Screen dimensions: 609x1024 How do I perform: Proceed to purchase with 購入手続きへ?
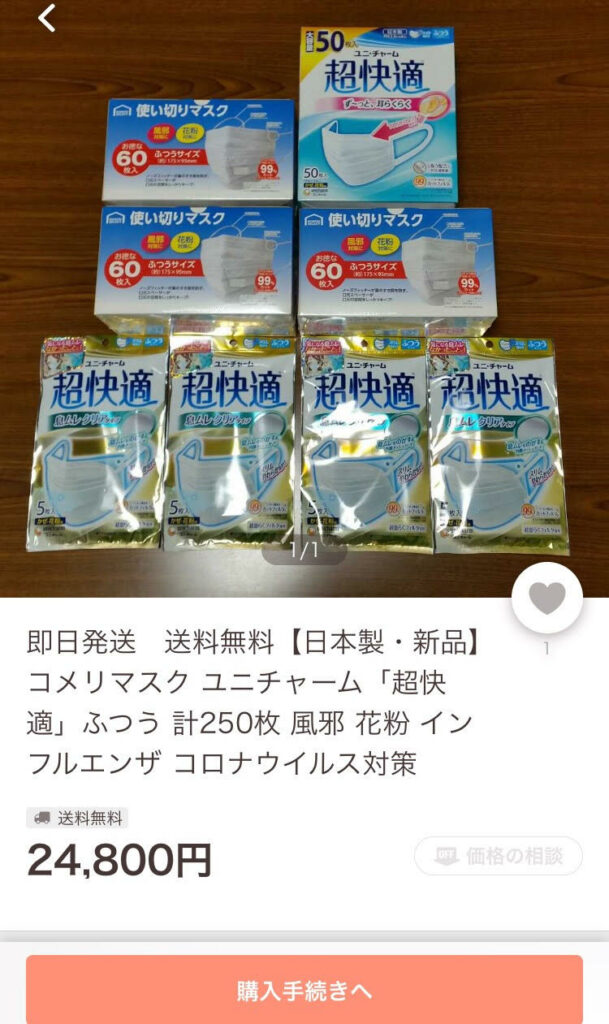[304, 989]
